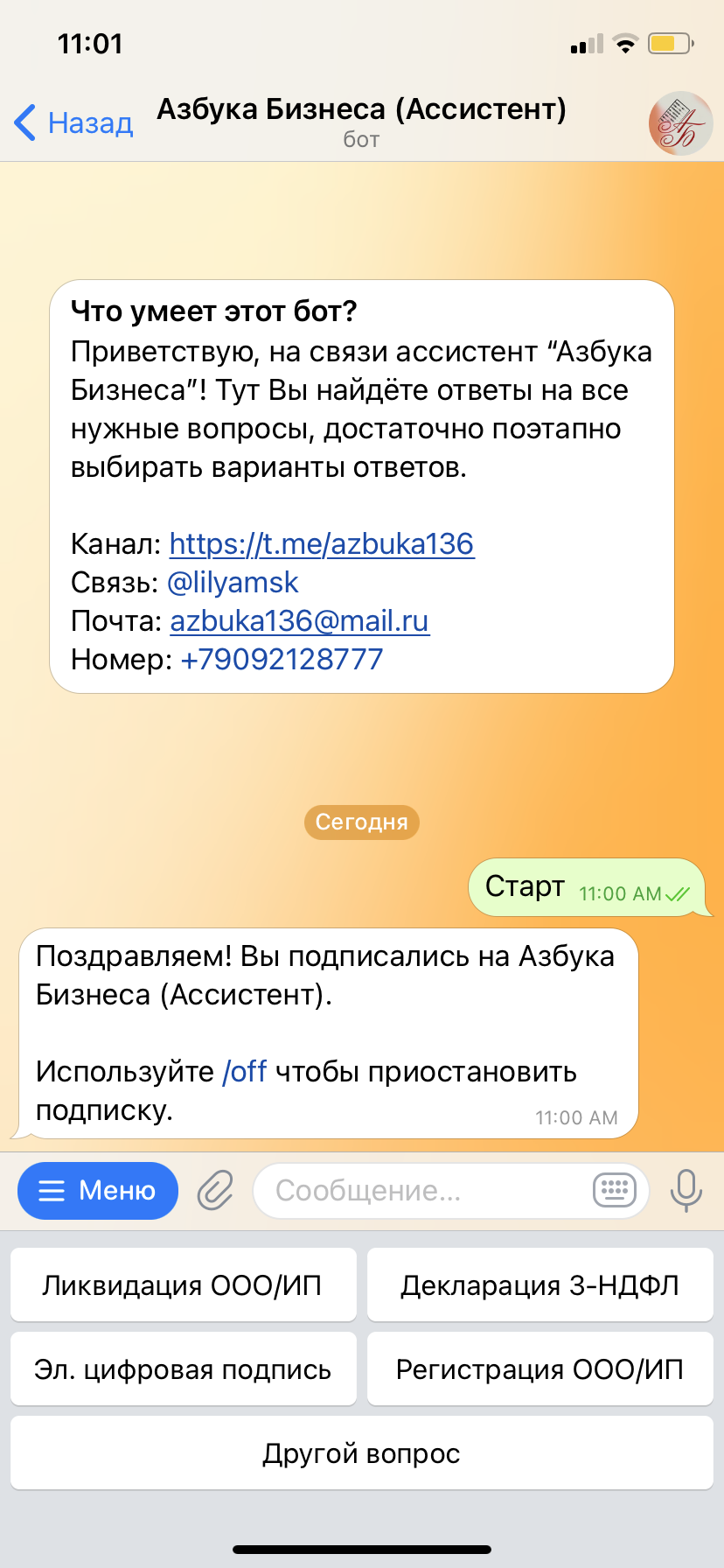Open the blue Меню button
Screen dimensions: 724x1568
tap(98, 1190)
